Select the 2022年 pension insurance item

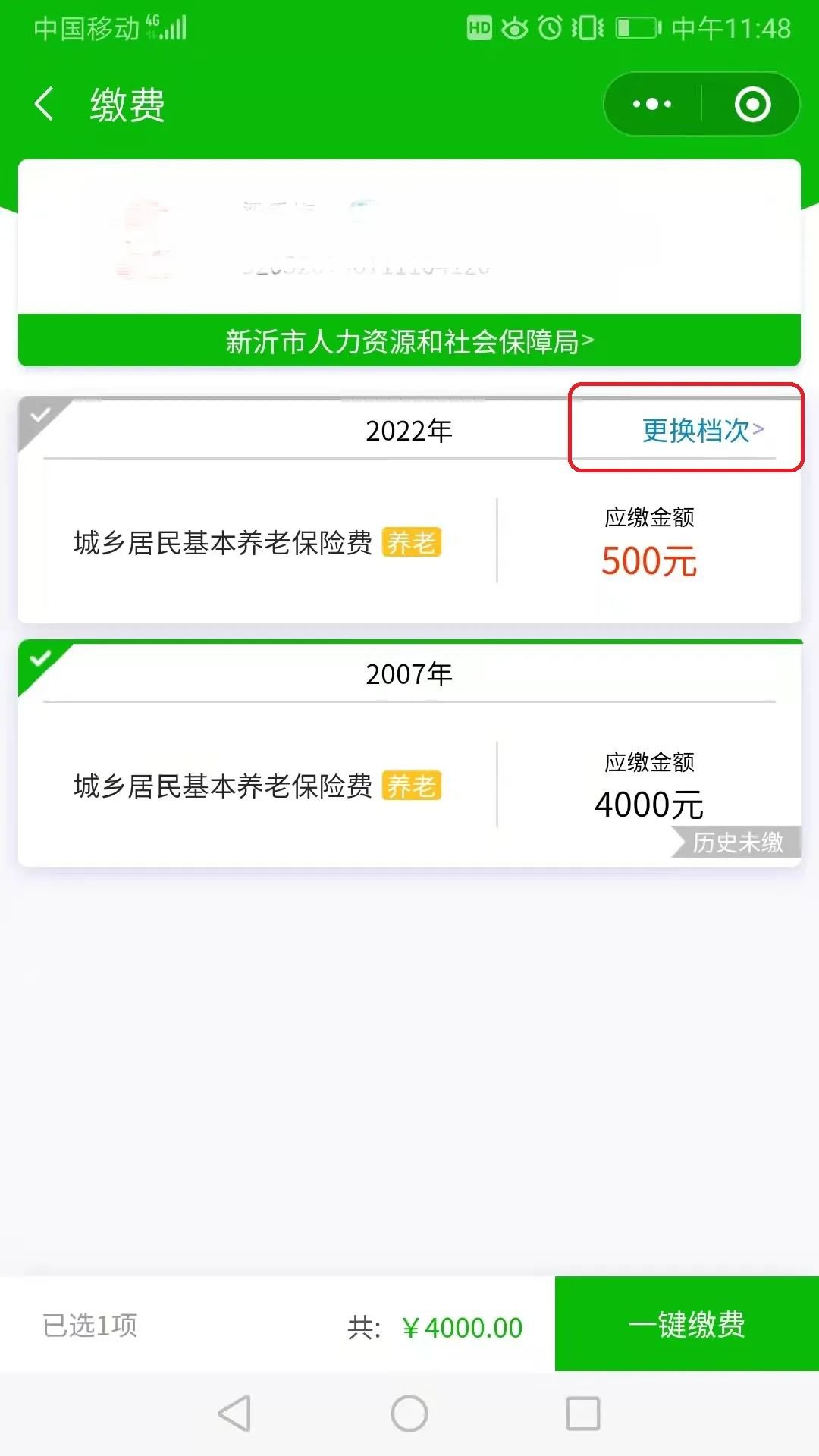[x=40, y=418]
